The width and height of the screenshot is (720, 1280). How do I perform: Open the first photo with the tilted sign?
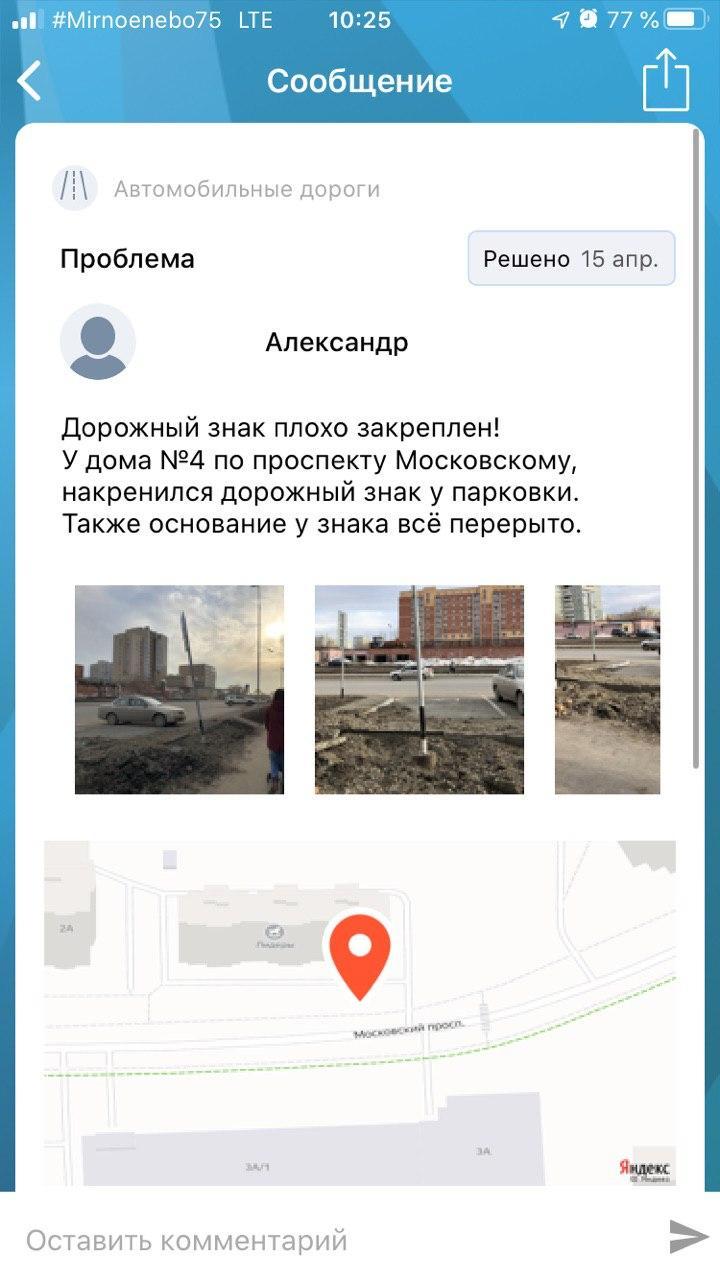(179, 690)
